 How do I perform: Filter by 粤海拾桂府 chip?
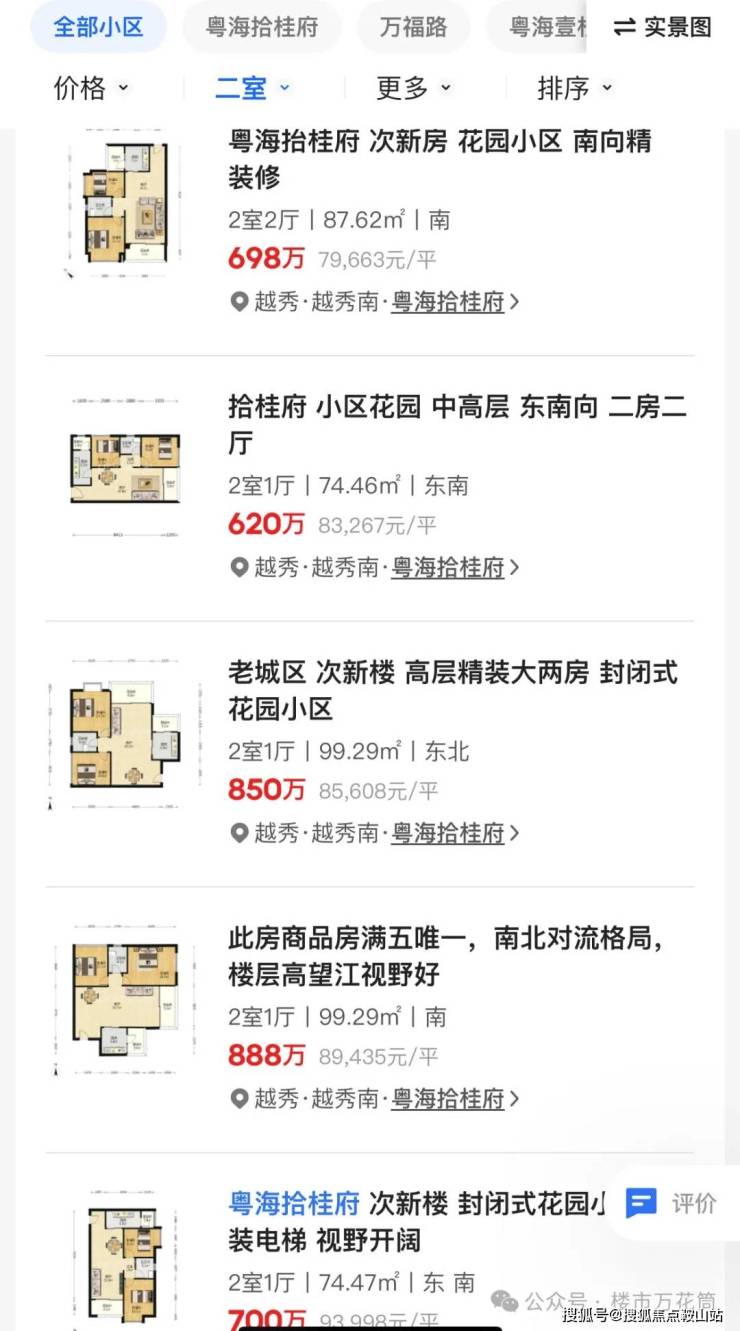[262, 27]
